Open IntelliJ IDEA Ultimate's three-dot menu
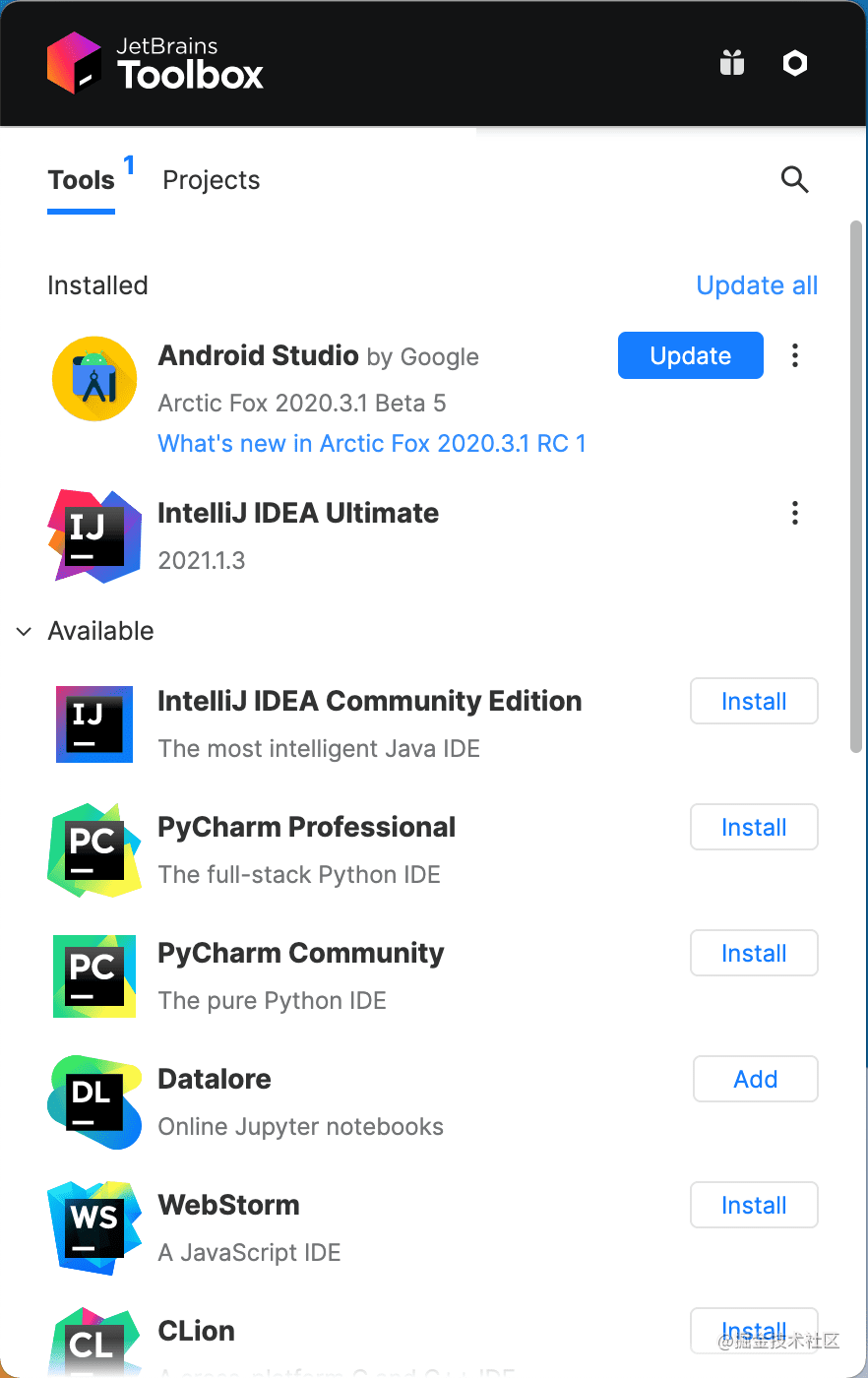This screenshot has width=868, height=1378. (795, 513)
